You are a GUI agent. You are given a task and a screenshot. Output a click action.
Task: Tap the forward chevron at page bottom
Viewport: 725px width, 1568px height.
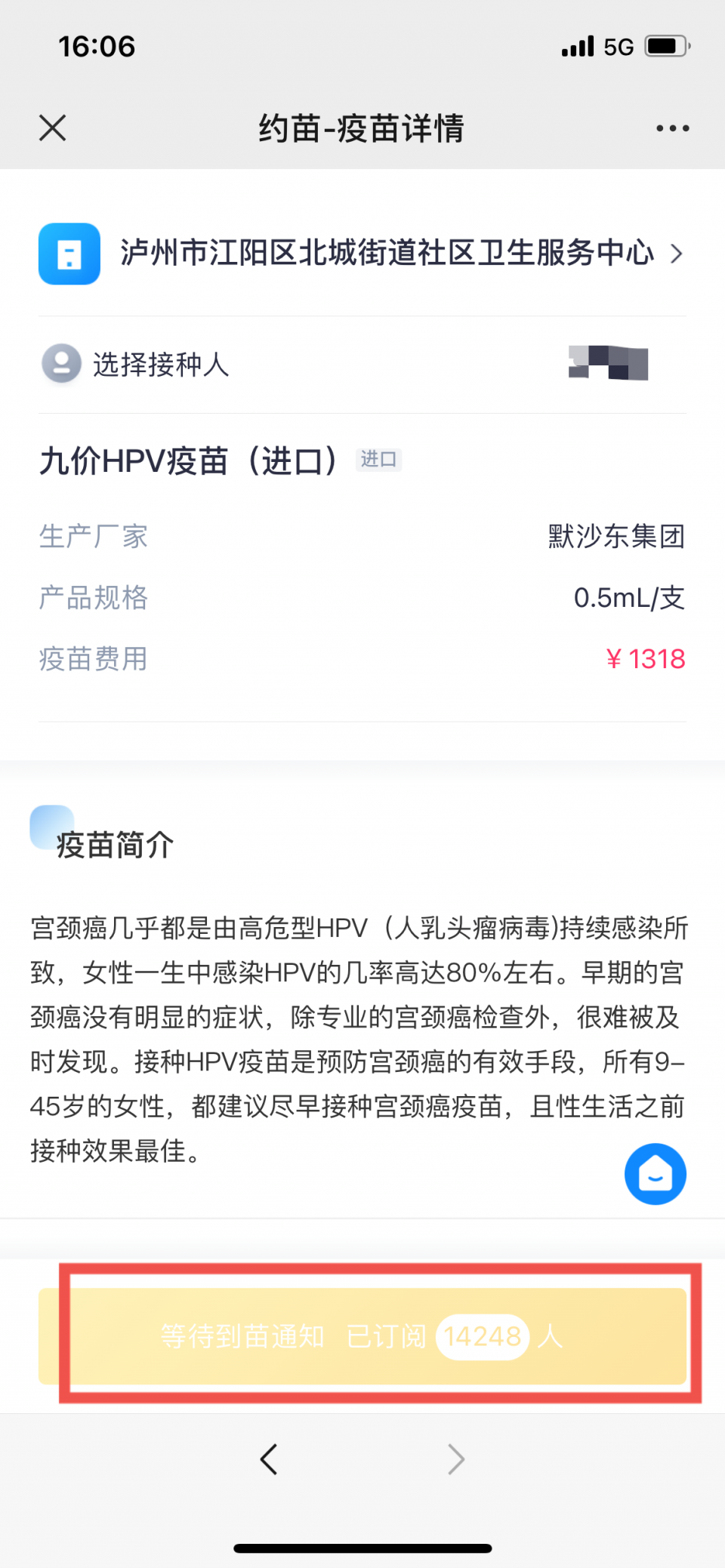tap(455, 1459)
